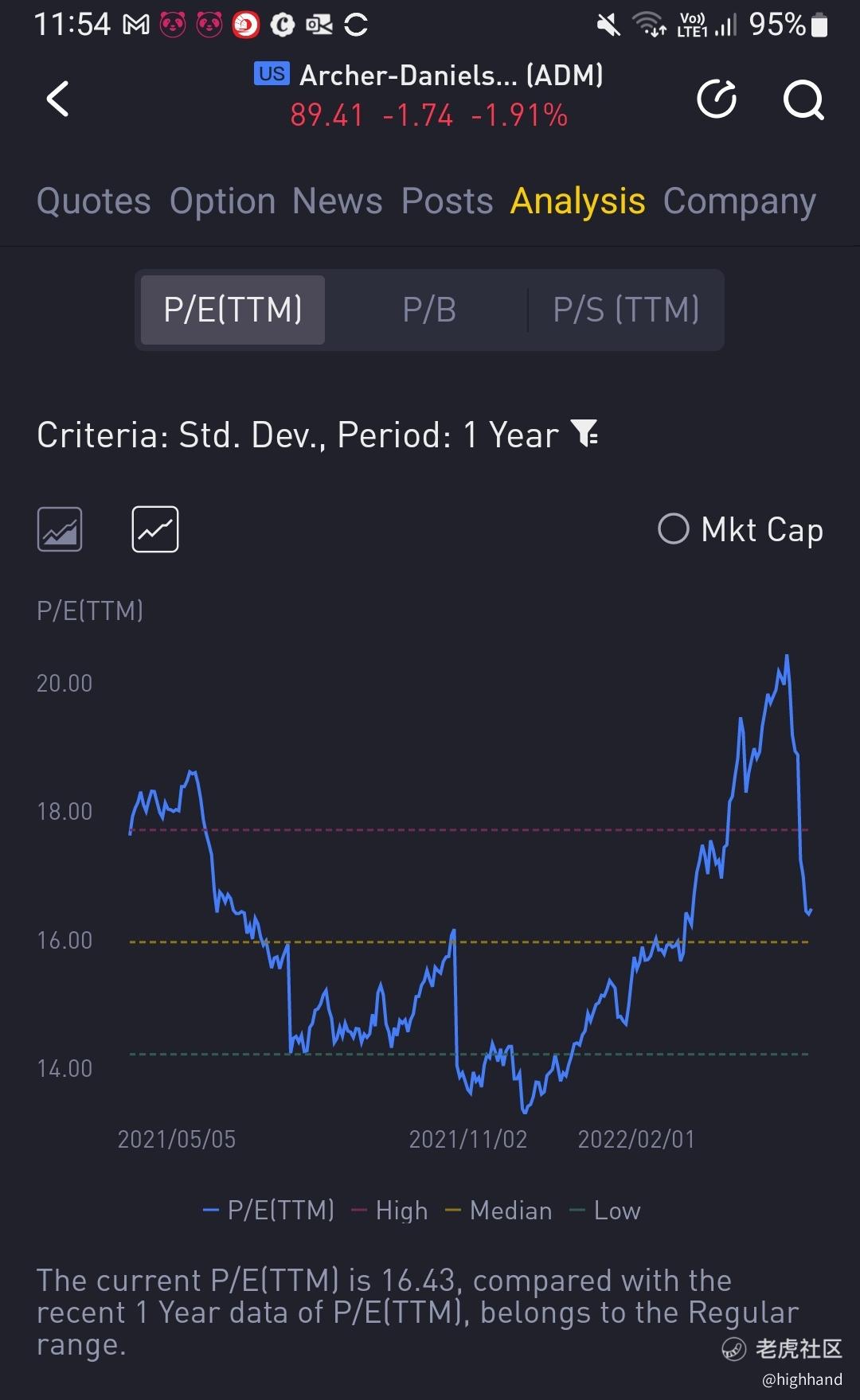Open the criteria and period filter
This screenshot has width=860, height=1400.
(x=585, y=435)
